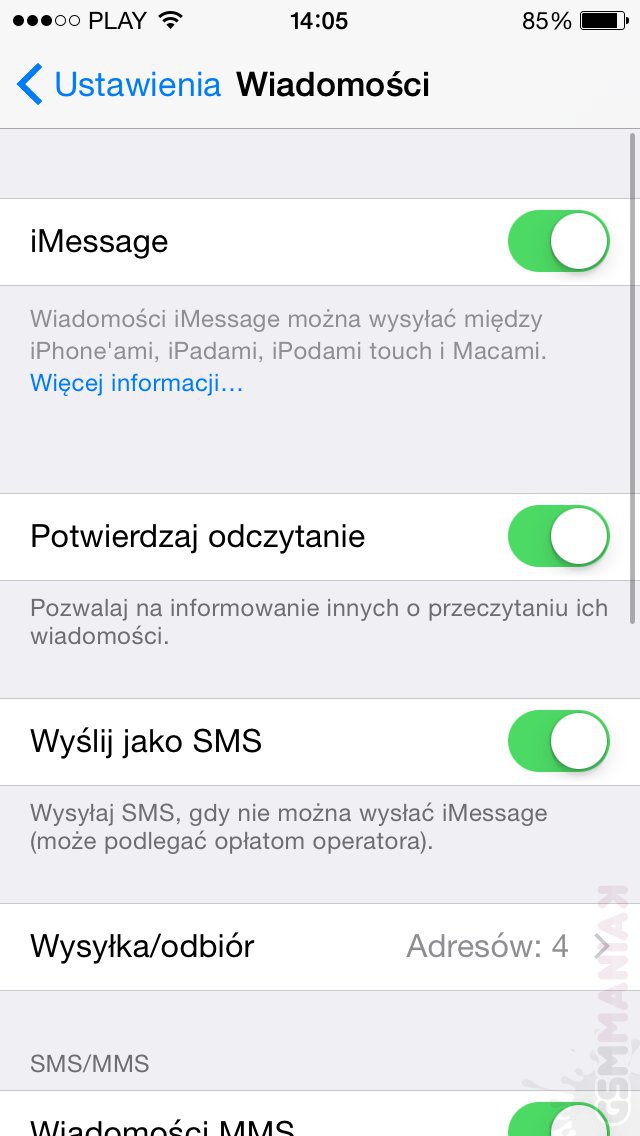Switch off Wyślij jako SMS

[x=558, y=742]
